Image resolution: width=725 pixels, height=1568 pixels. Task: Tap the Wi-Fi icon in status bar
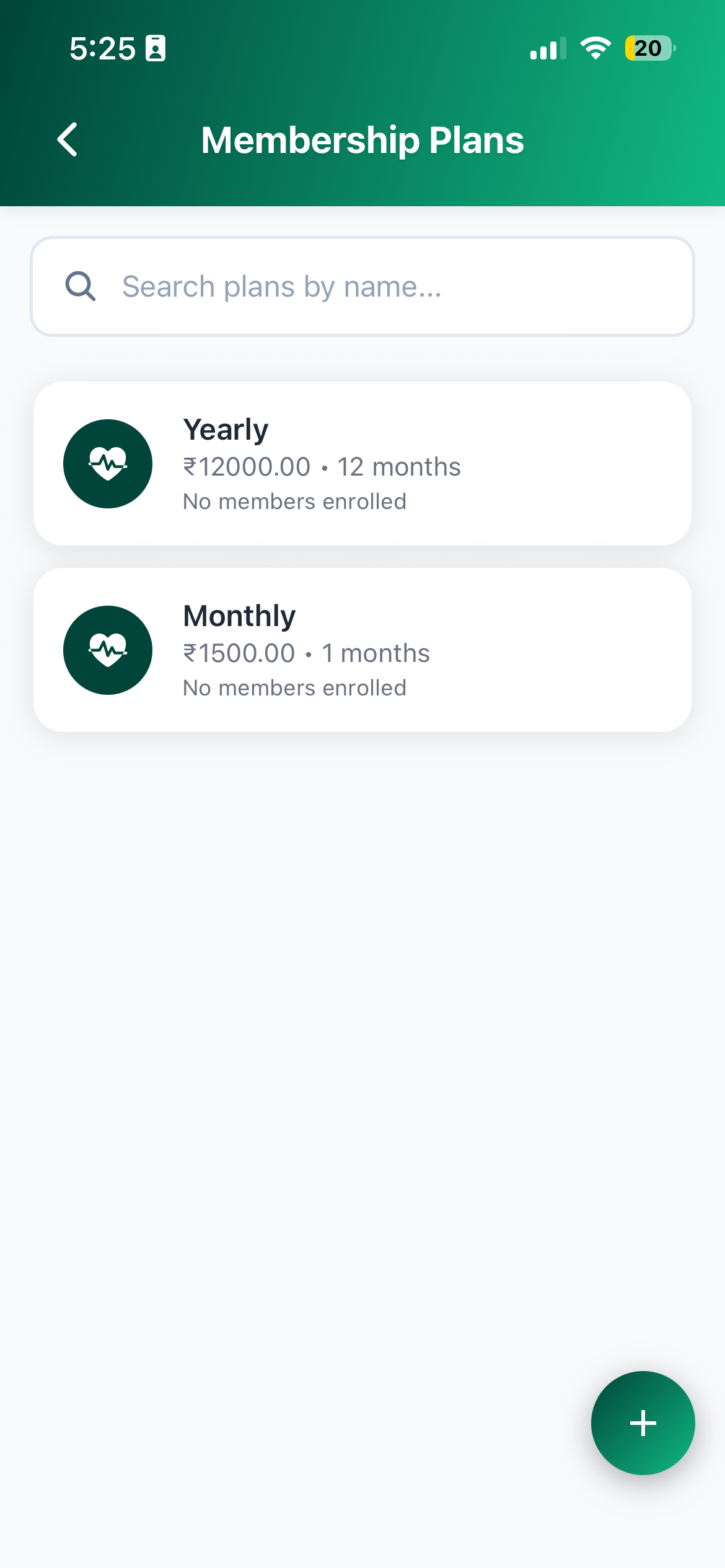click(x=595, y=48)
